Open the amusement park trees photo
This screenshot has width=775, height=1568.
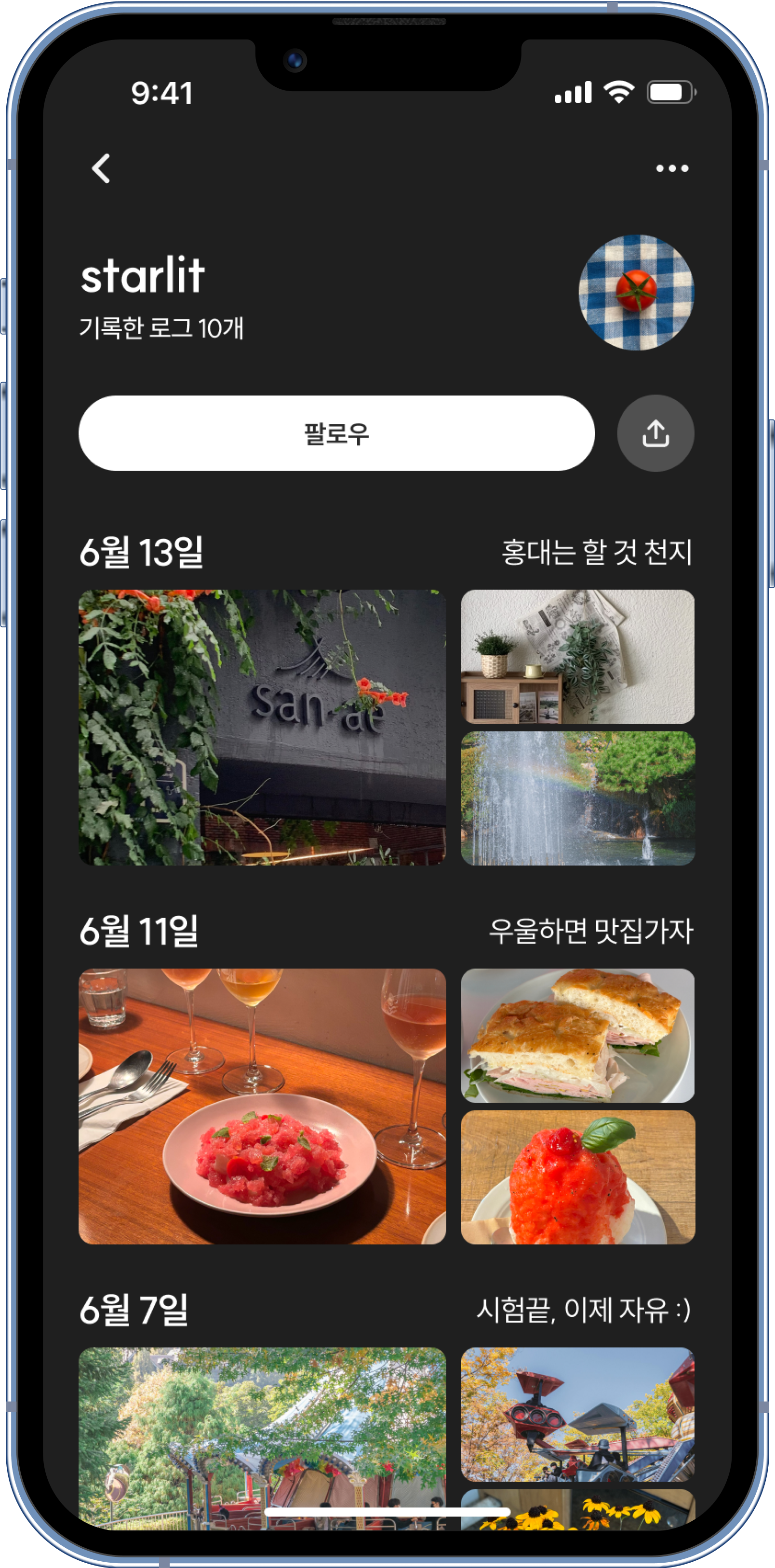(262, 1439)
